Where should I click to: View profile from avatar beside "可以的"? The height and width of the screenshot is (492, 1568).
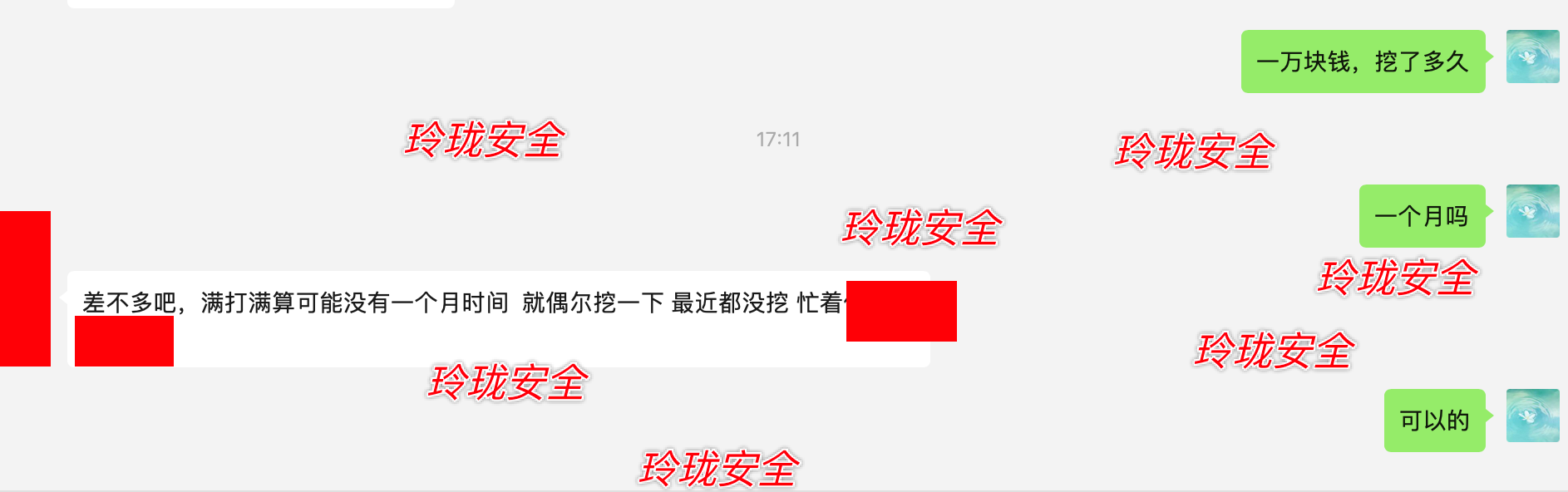pyautogui.click(x=1532, y=416)
